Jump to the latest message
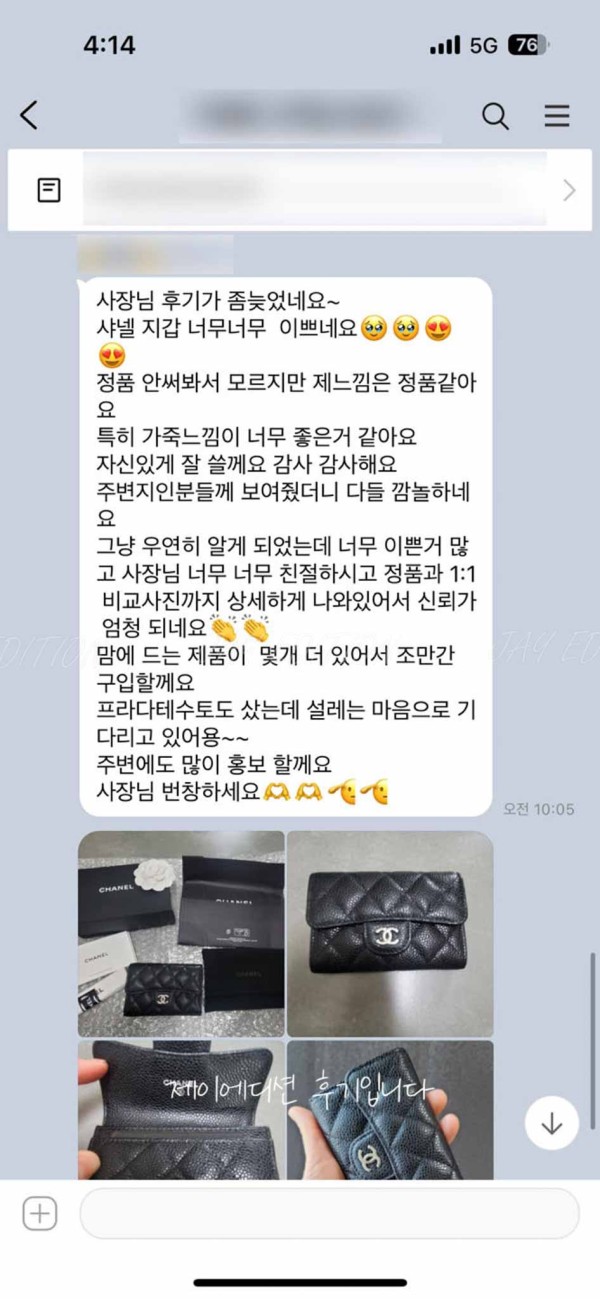The image size is (600, 1299). point(551,1122)
